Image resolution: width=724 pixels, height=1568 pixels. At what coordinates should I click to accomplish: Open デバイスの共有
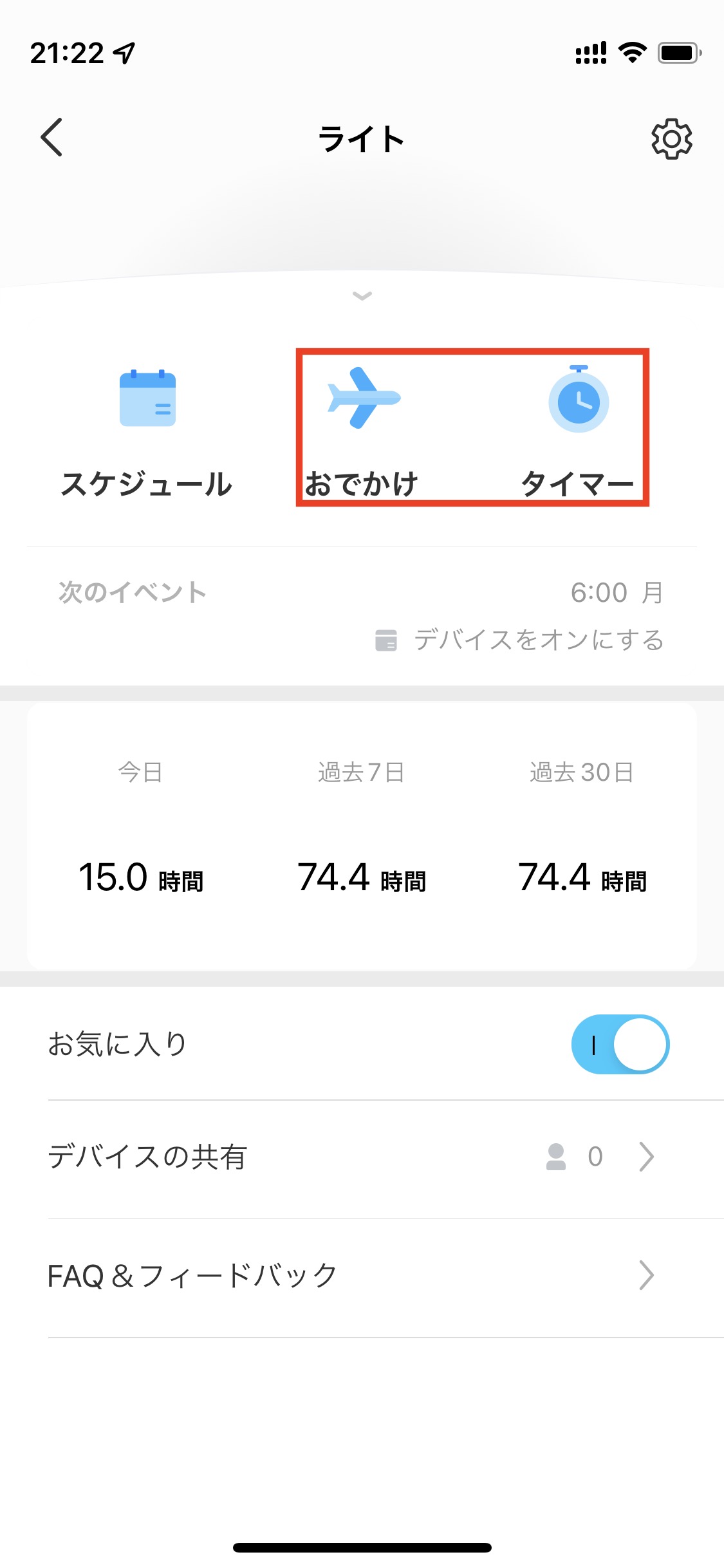pyautogui.click(x=362, y=1157)
